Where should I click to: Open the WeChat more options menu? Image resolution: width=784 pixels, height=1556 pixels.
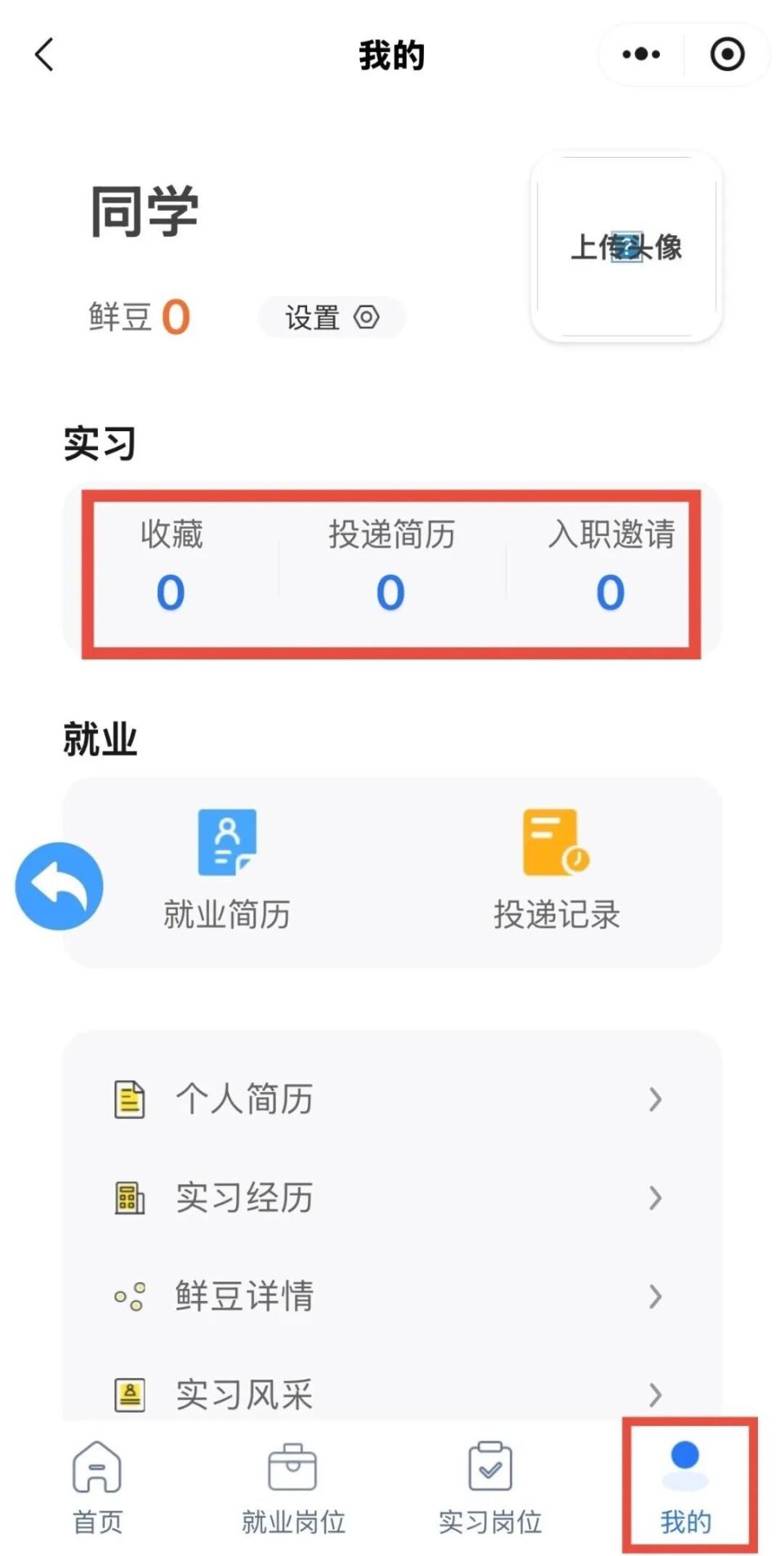pos(639,54)
